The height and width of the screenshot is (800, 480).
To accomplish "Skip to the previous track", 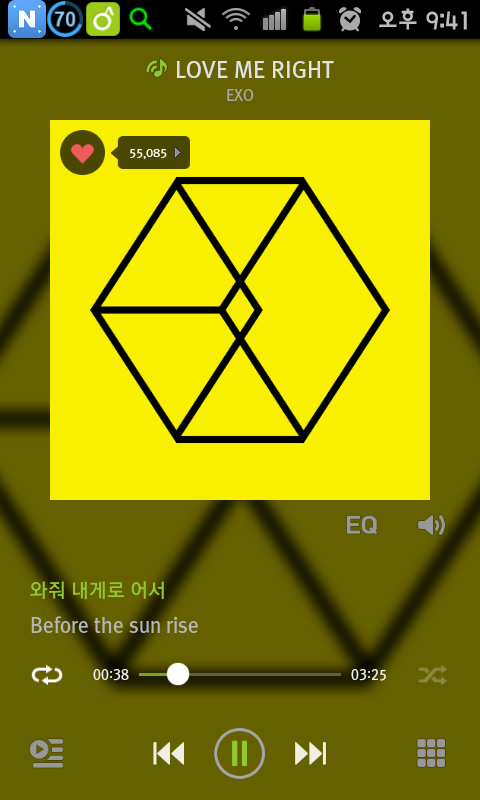I will [169, 753].
